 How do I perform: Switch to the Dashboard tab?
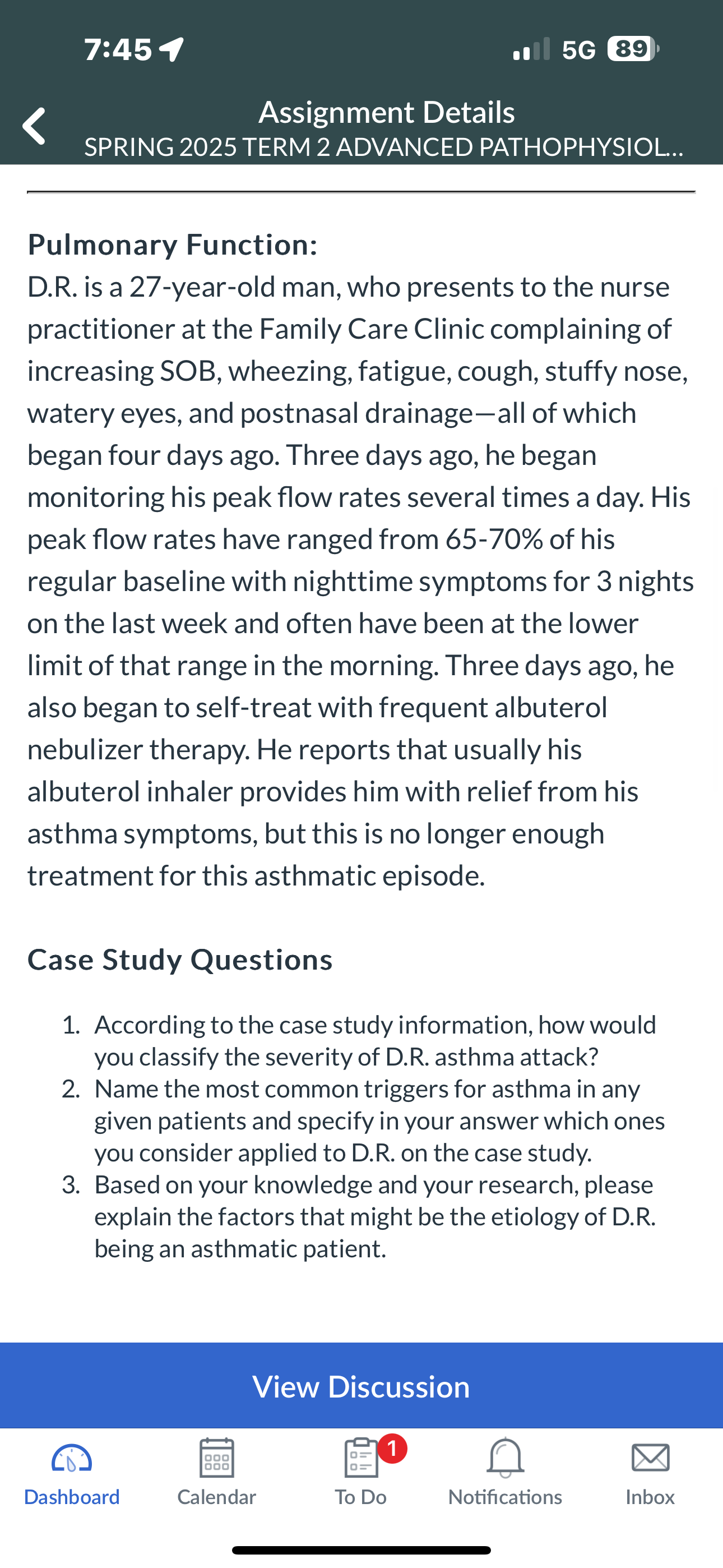point(72,1473)
